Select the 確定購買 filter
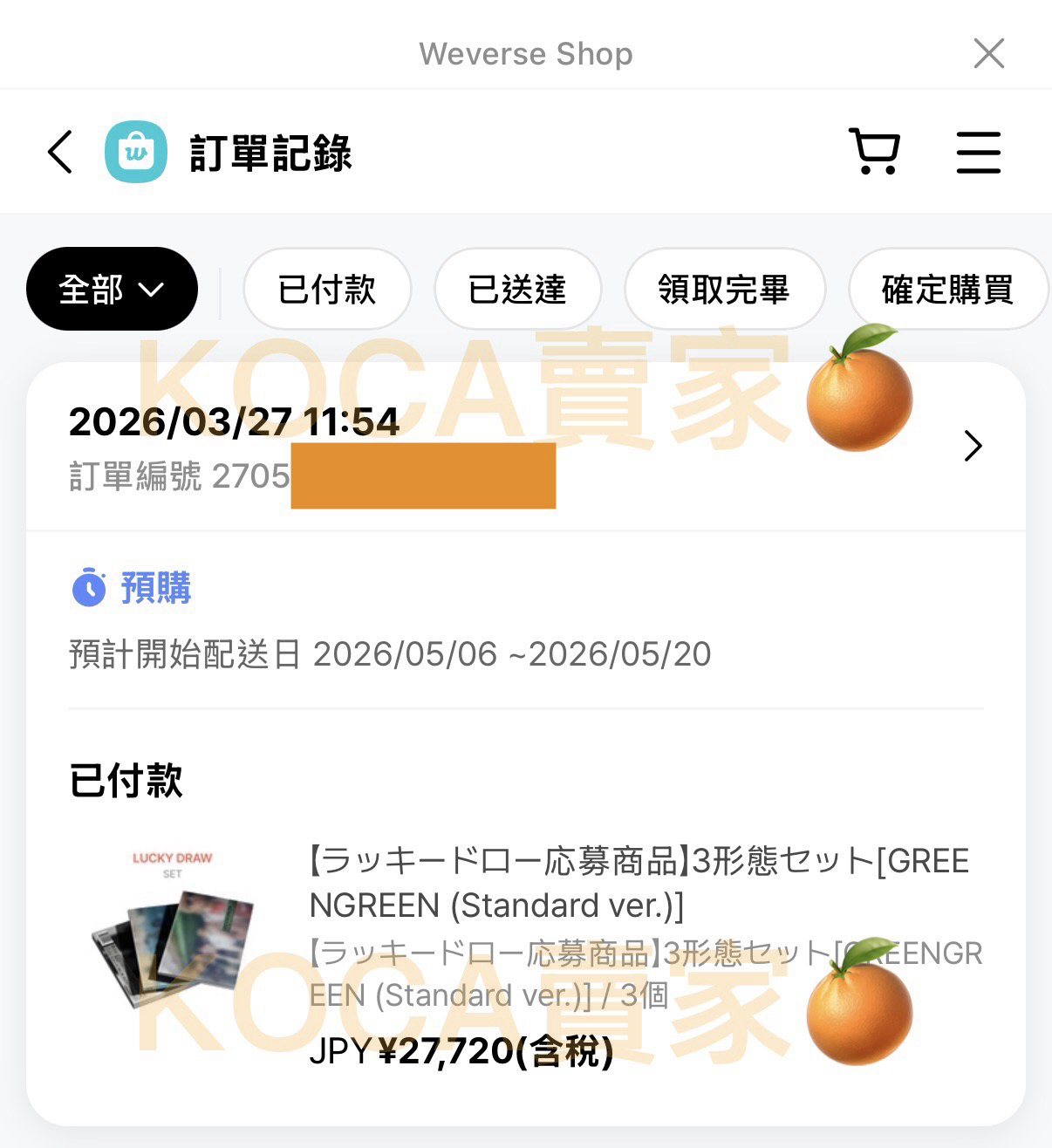 947,289
